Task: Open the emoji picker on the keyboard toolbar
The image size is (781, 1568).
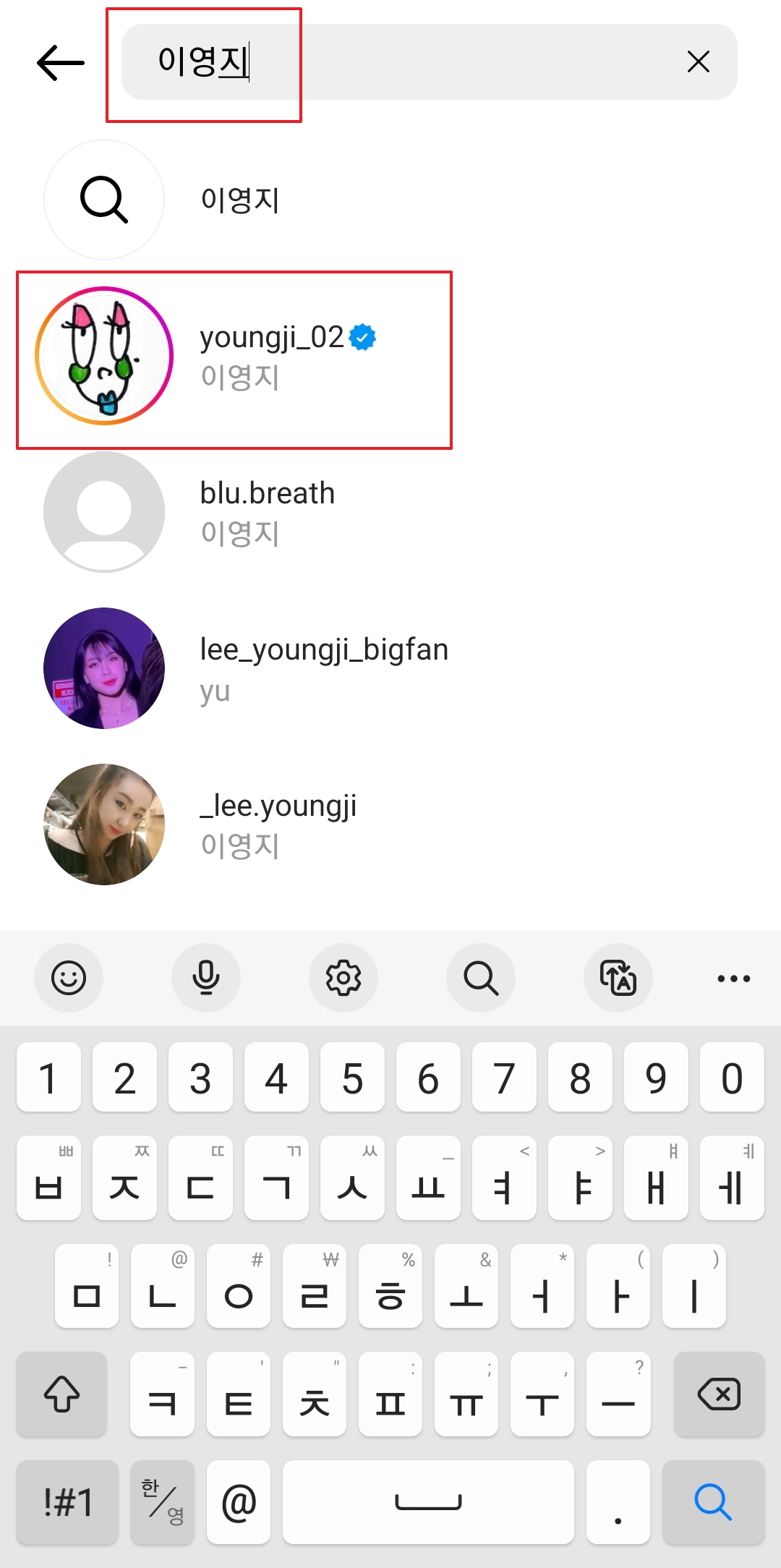Action: (x=69, y=978)
